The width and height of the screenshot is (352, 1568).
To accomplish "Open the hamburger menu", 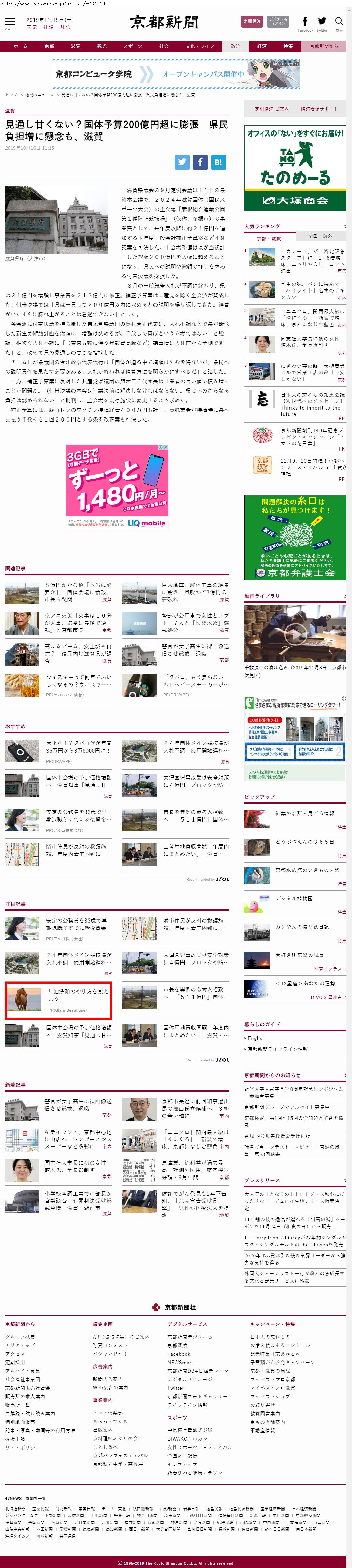I will point(10,23).
